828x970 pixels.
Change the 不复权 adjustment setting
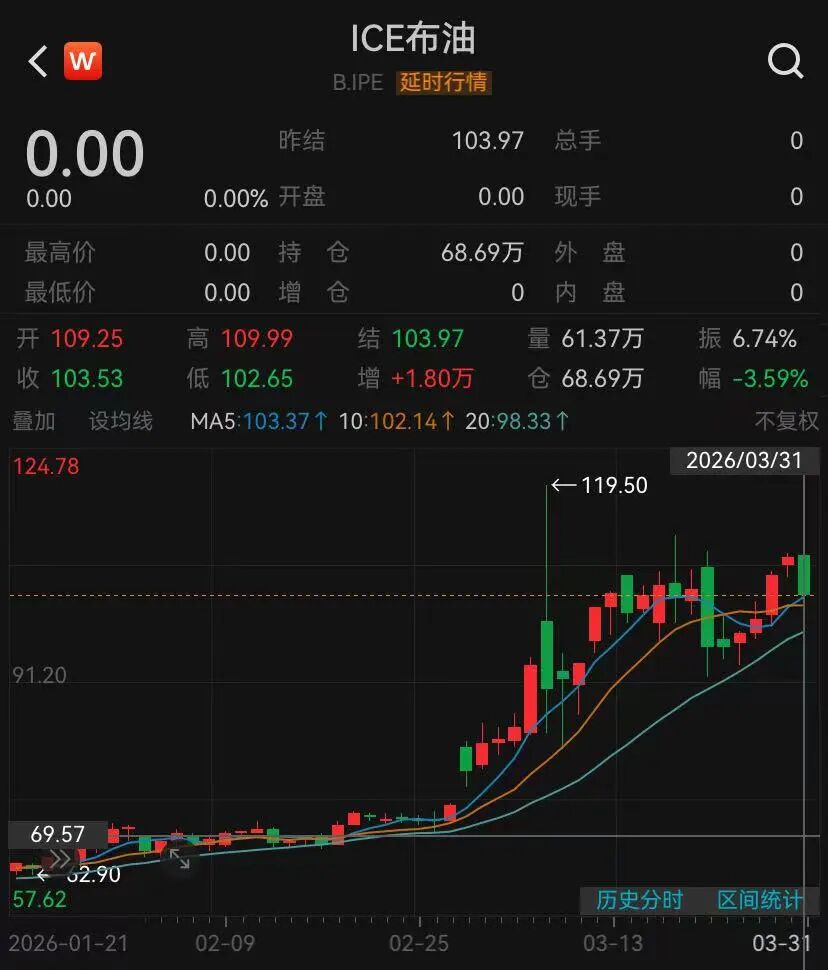(786, 421)
